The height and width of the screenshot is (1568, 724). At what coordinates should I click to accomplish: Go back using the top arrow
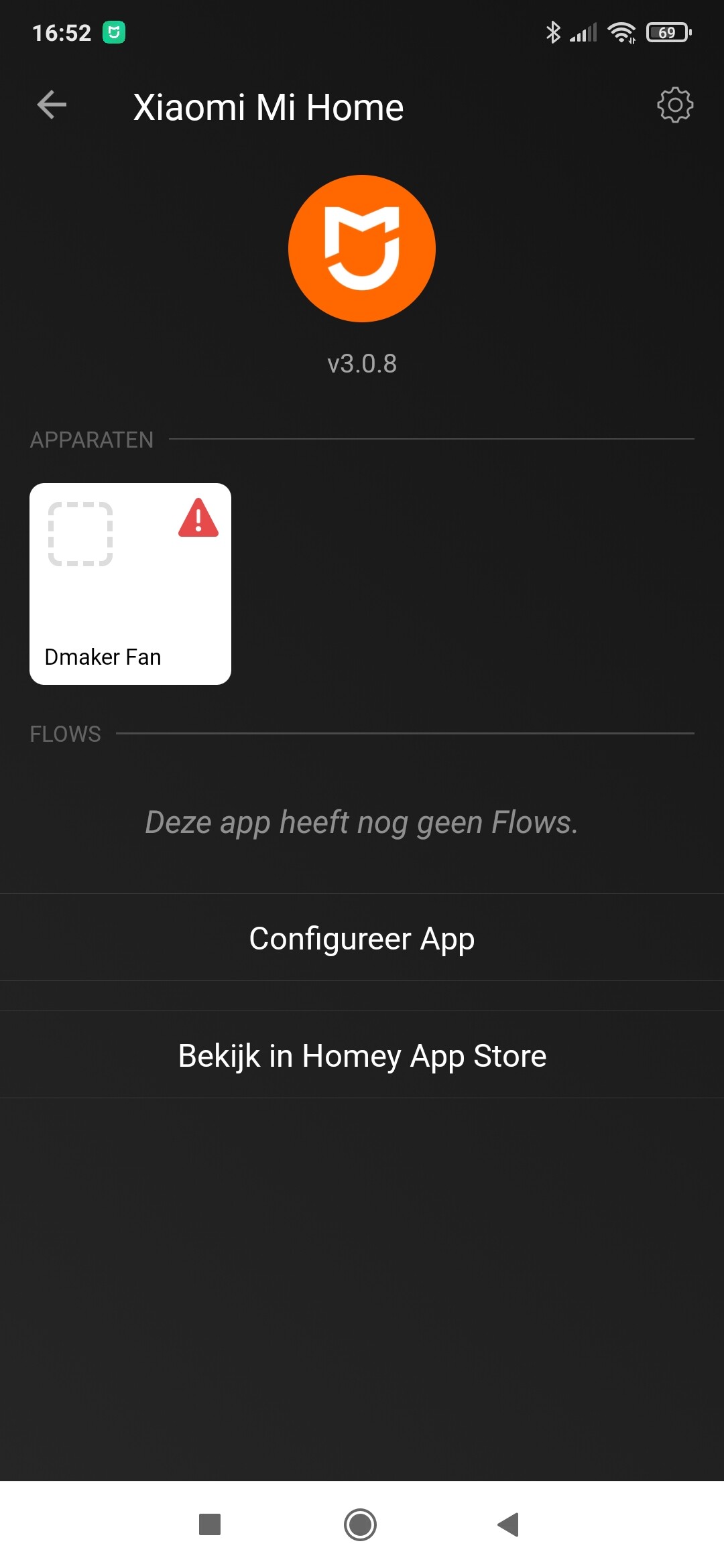(52, 105)
